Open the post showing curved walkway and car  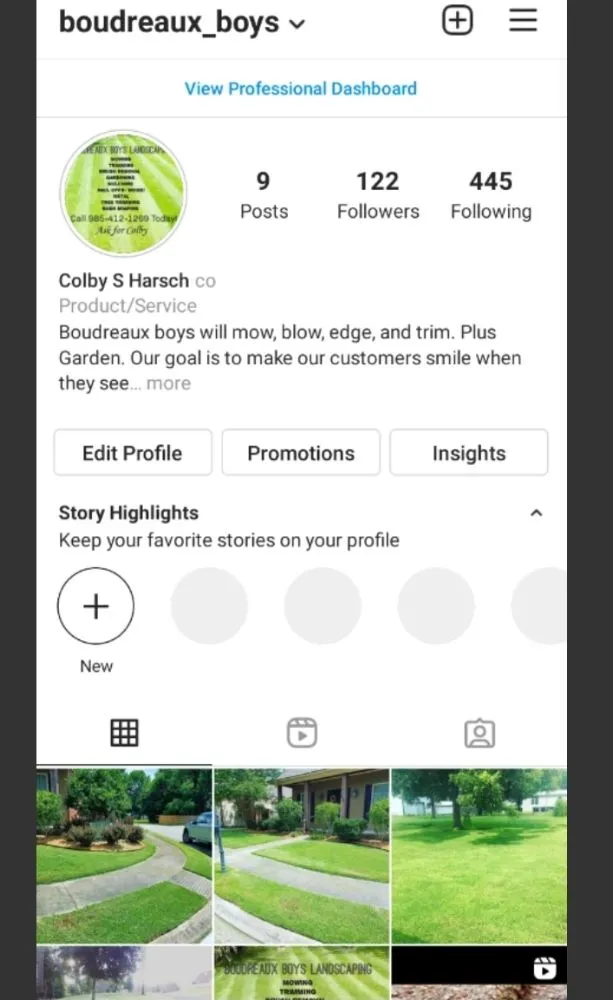[x=124, y=855]
